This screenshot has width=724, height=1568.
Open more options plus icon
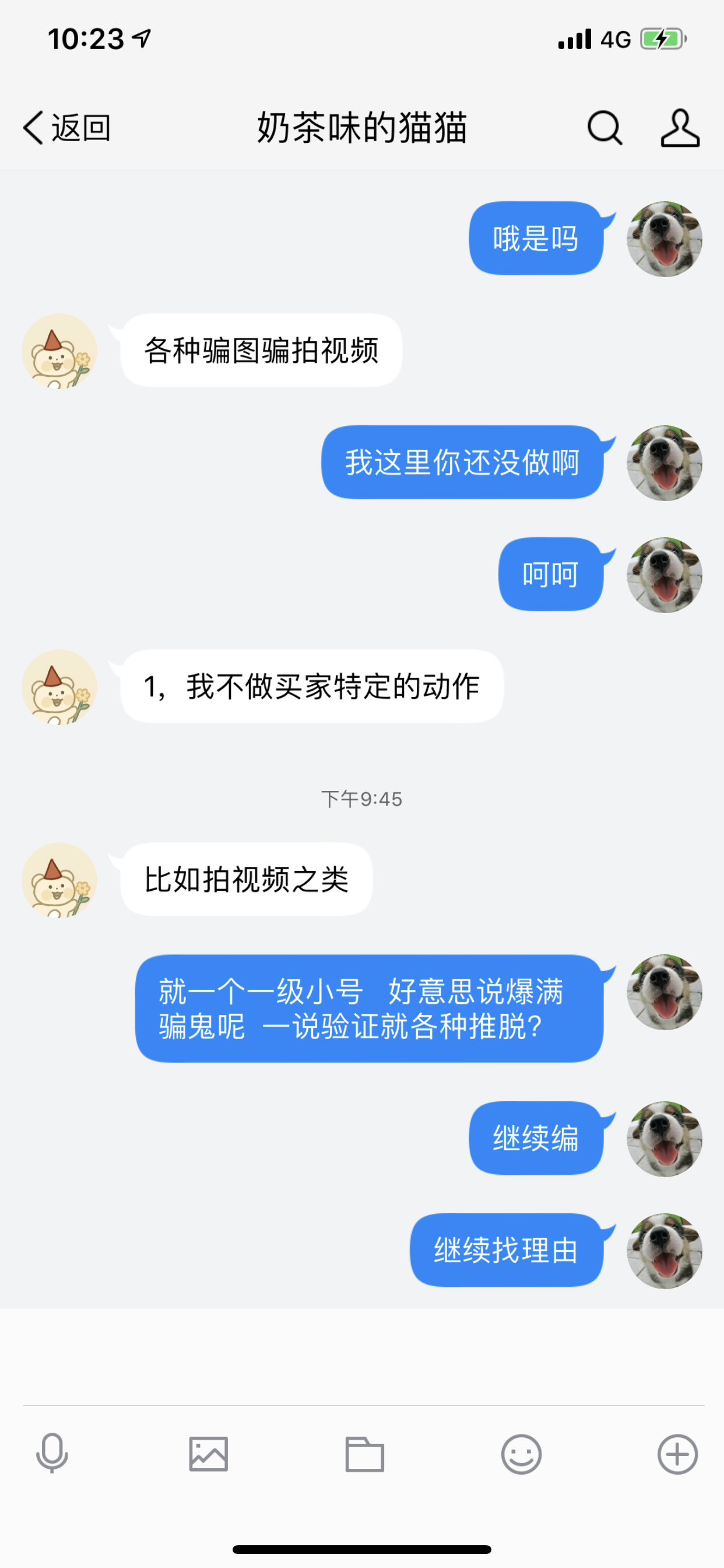point(678,1454)
